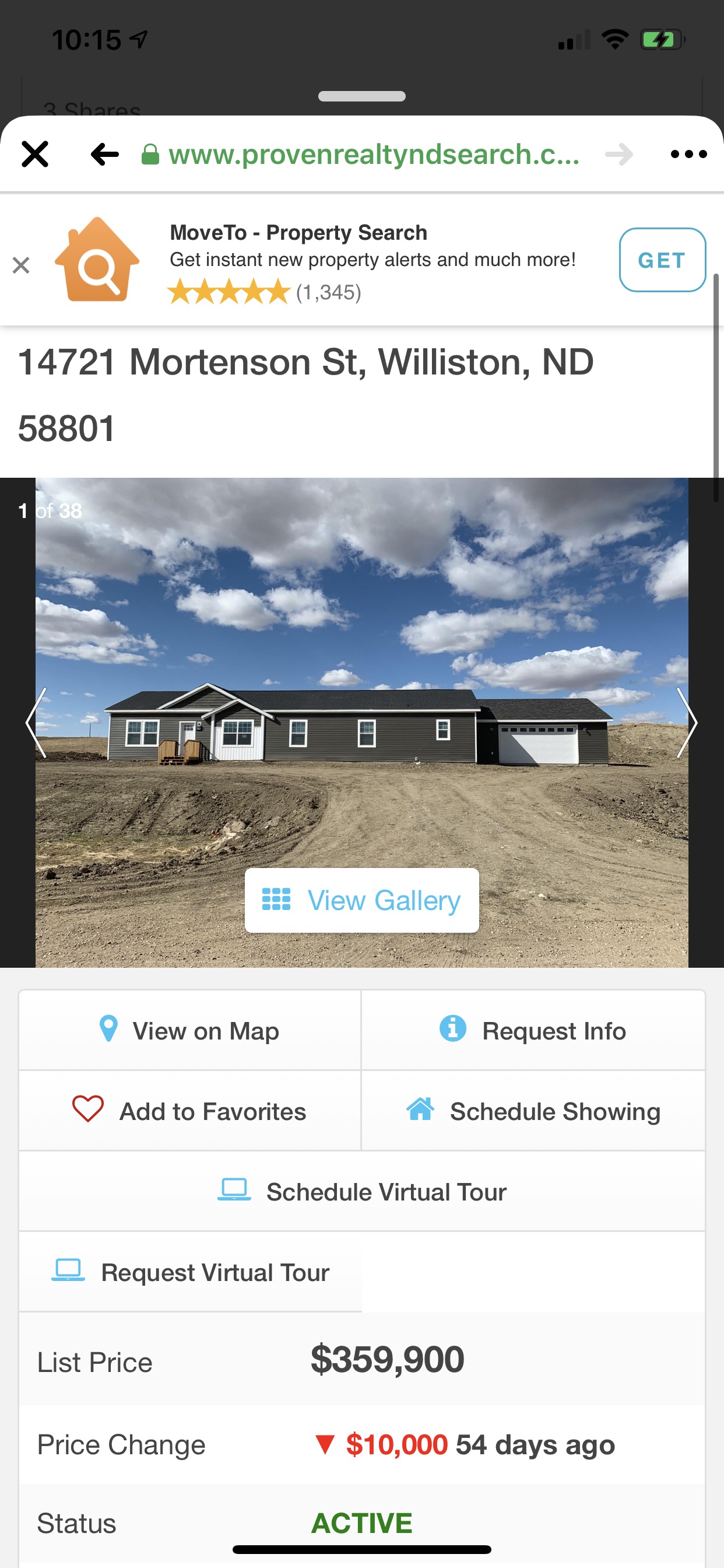724x1568 pixels.
Task: Close the in-app browser
Action: 34,154
